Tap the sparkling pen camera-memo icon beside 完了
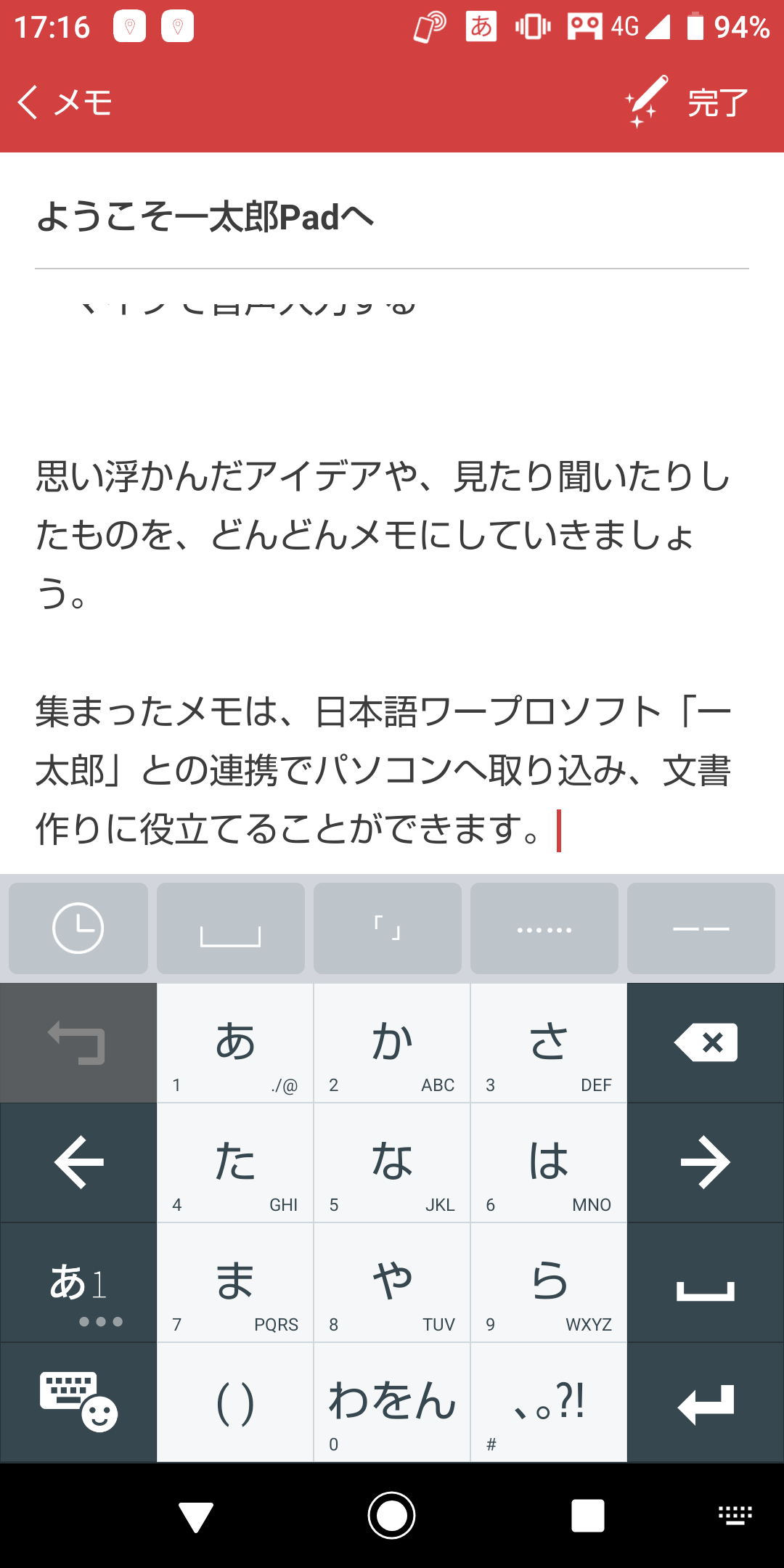This screenshot has width=784, height=1568. tap(645, 103)
